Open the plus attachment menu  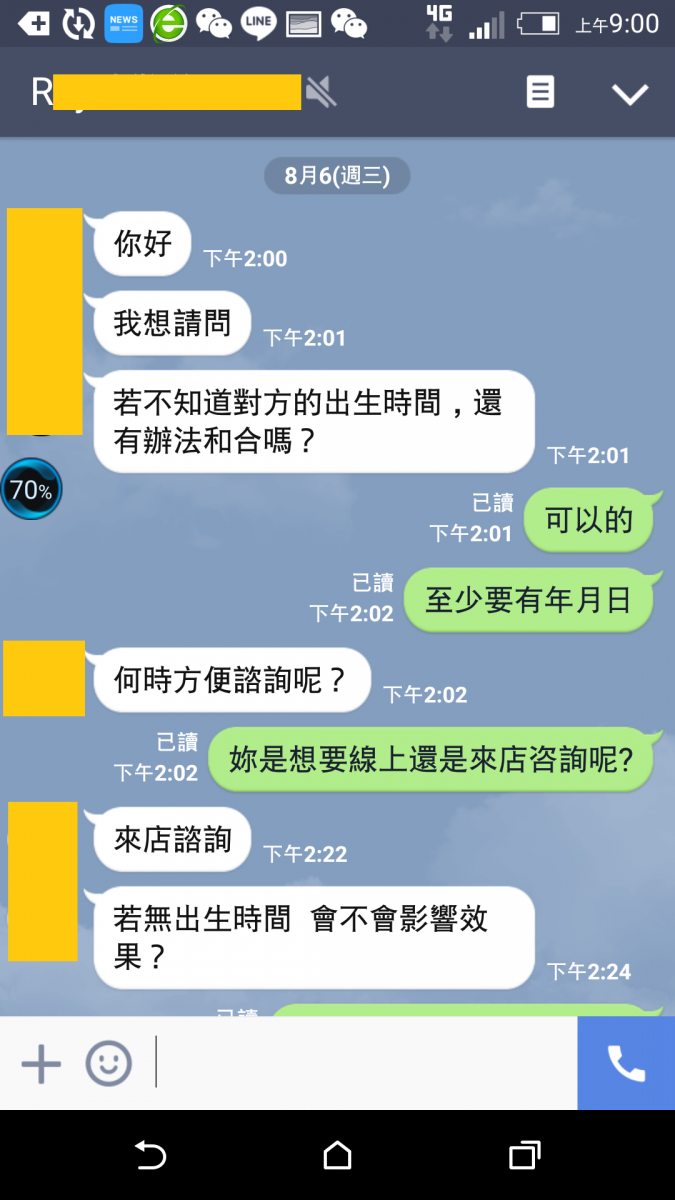point(41,1064)
